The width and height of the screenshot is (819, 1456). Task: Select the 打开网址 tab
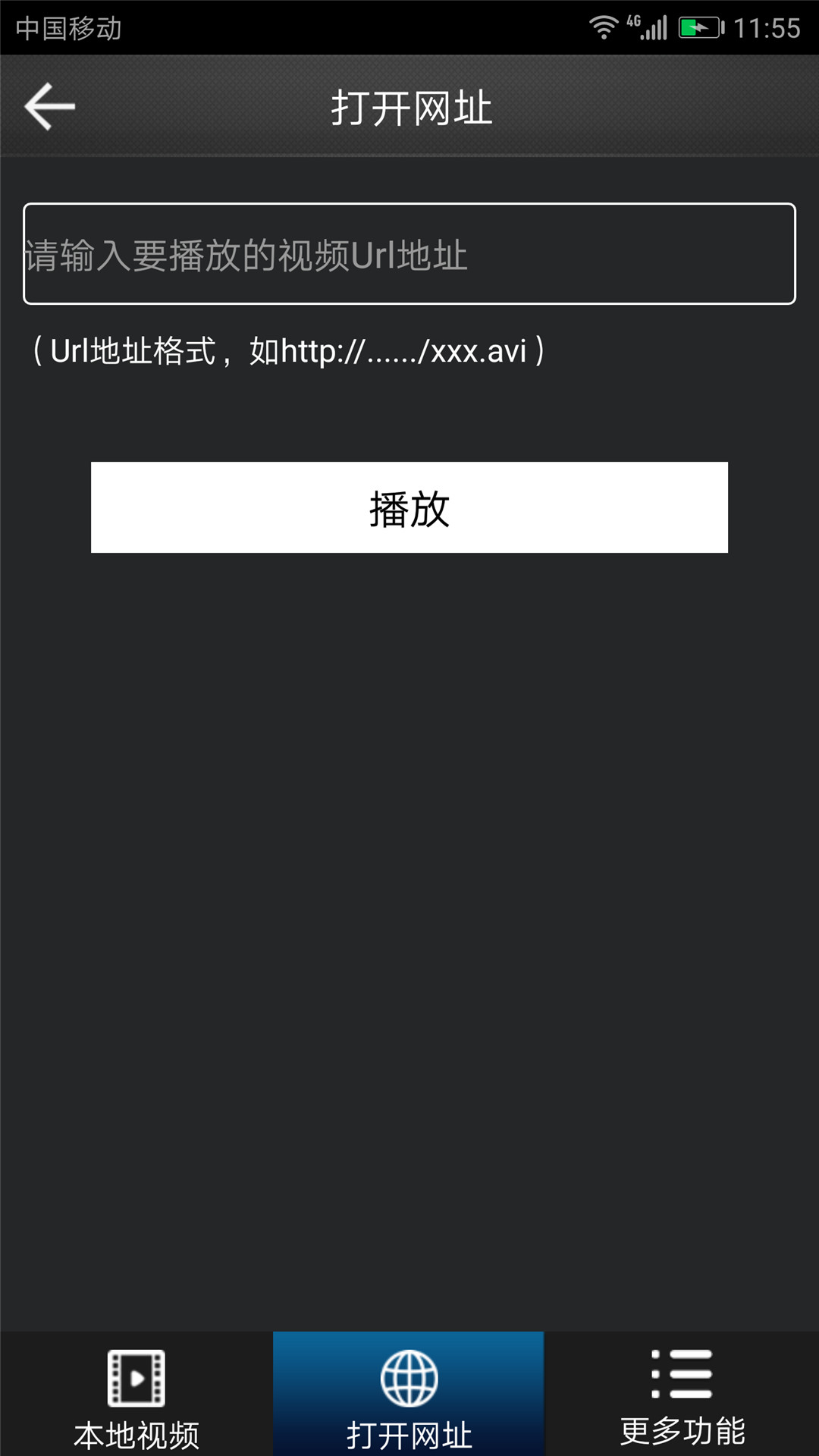tap(409, 1394)
